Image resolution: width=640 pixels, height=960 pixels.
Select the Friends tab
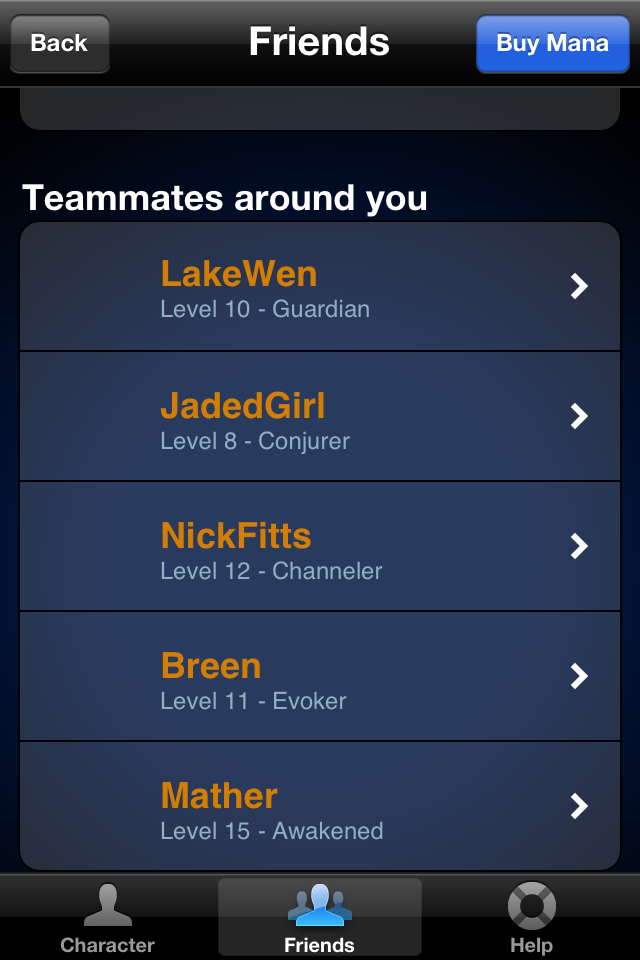click(320, 918)
